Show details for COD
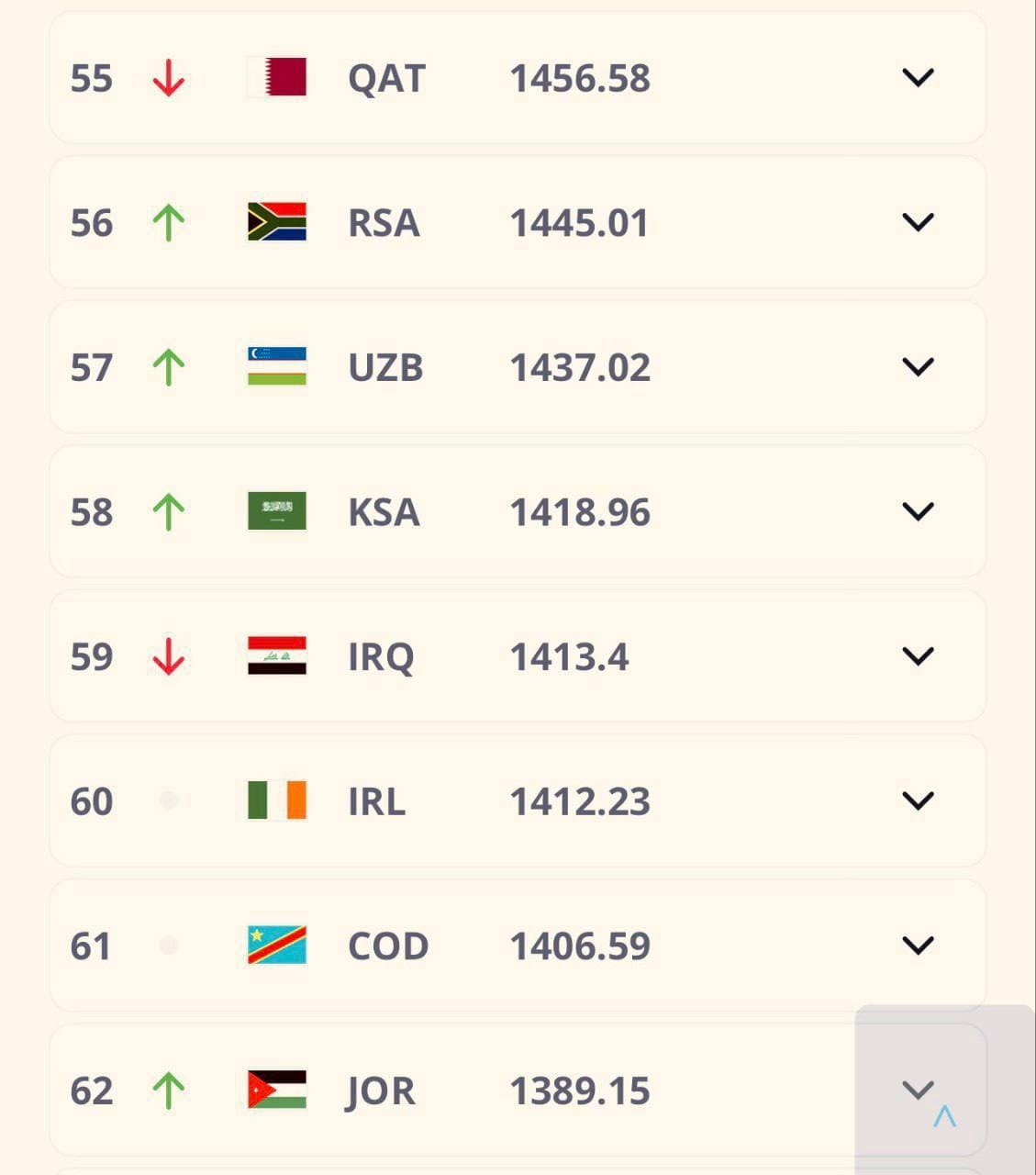The width and height of the screenshot is (1036, 1175). click(918, 946)
